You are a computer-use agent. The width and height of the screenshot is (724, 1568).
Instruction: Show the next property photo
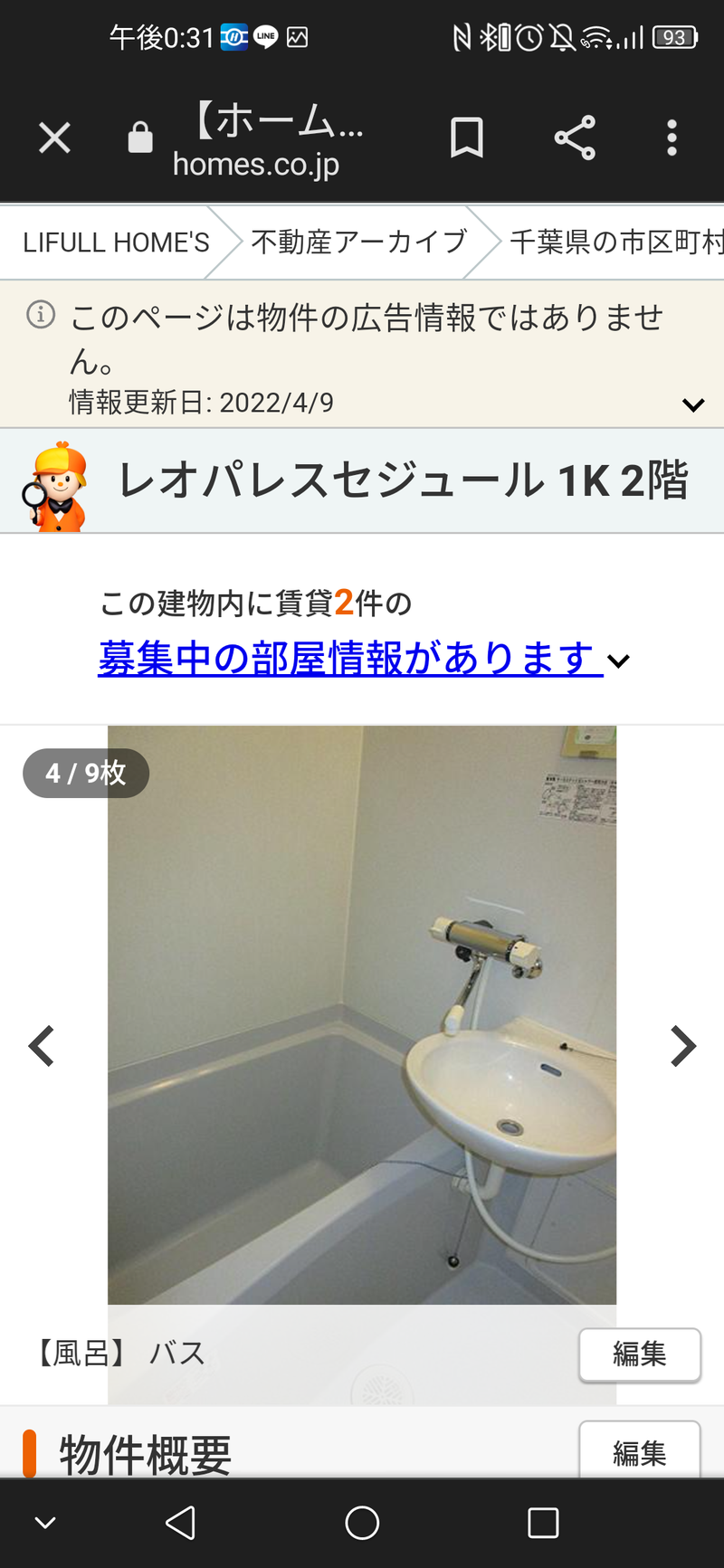[x=682, y=1046]
